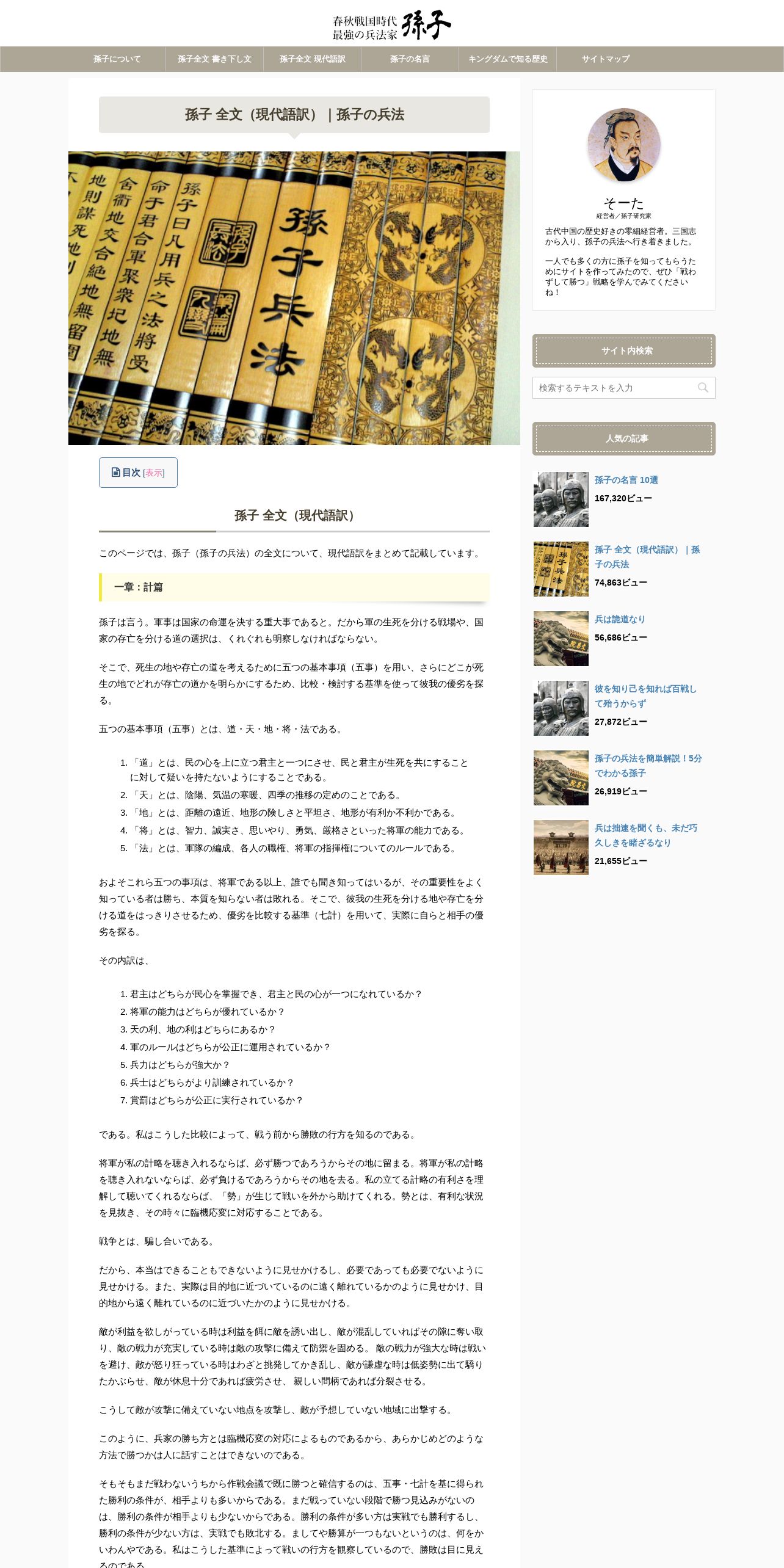This screenshot has height=1568, width=784.
Task: Open 孫子の名言 navigation item
Action: click(410, 59)
